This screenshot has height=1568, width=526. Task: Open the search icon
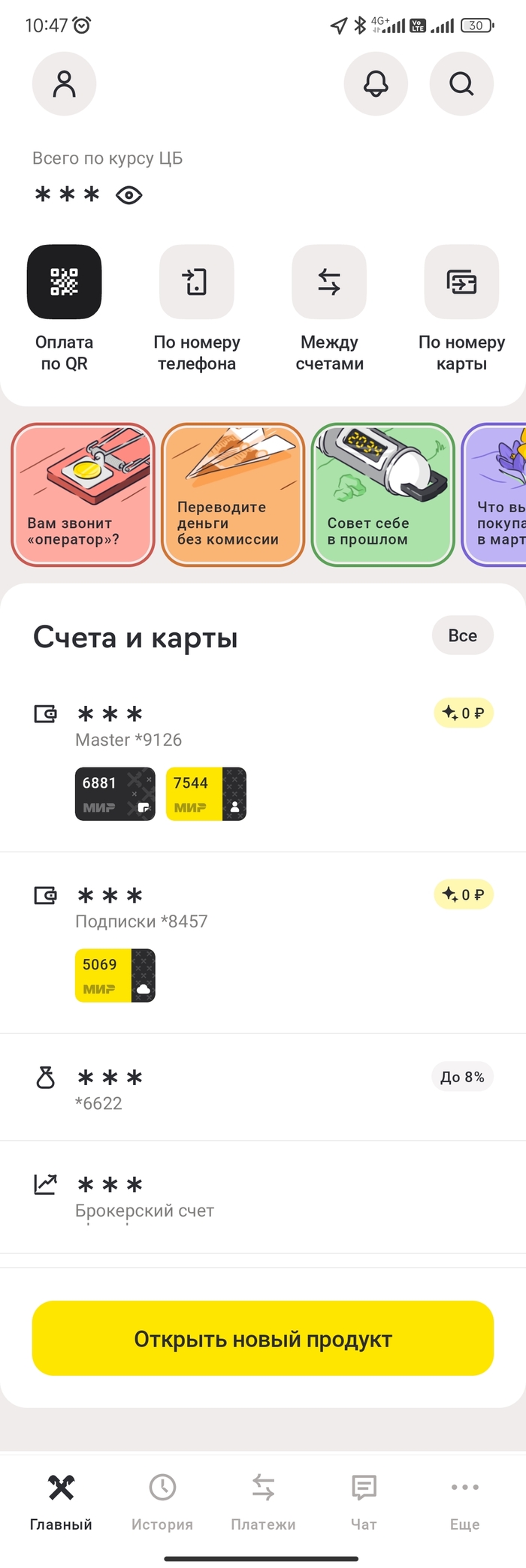[461, 84]
